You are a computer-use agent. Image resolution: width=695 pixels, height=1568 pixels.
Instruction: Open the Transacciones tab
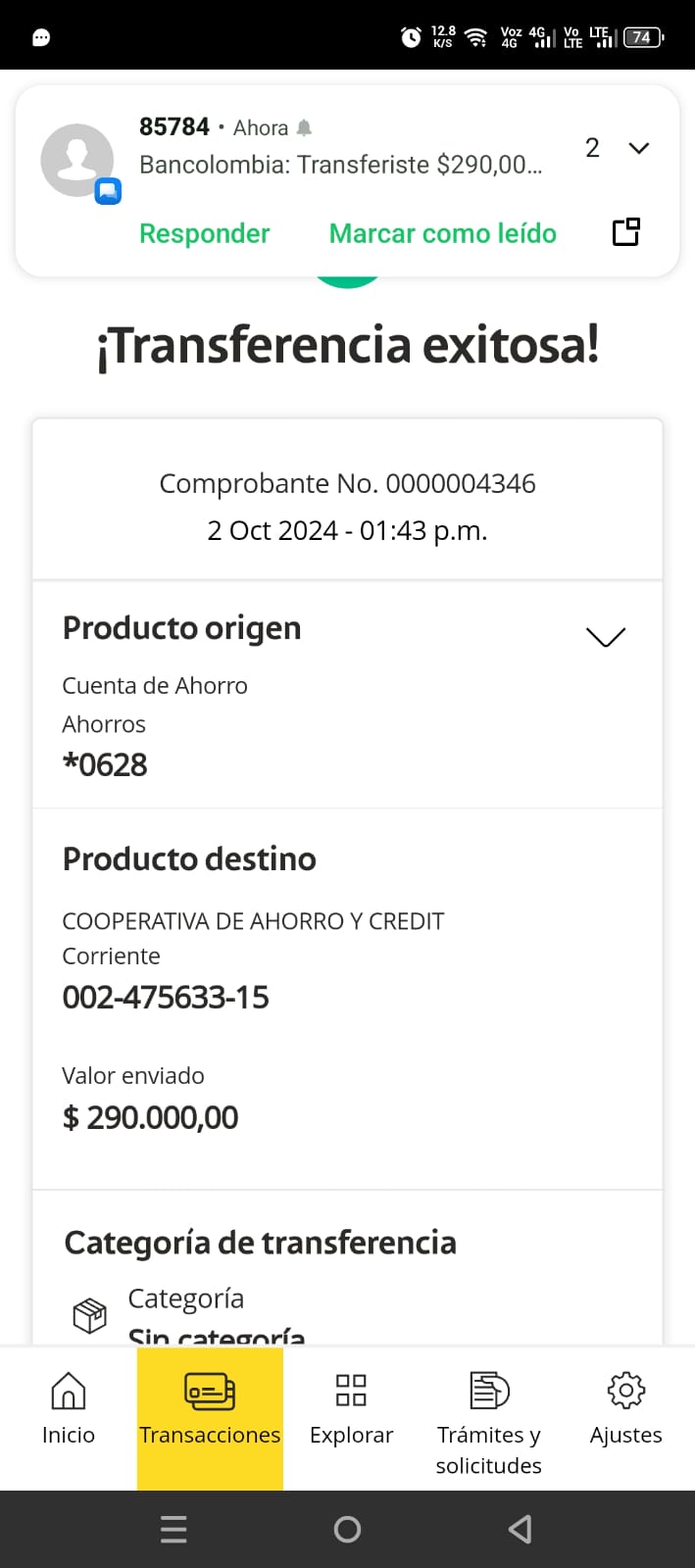pyautogui.click(x=210, y=1409)
